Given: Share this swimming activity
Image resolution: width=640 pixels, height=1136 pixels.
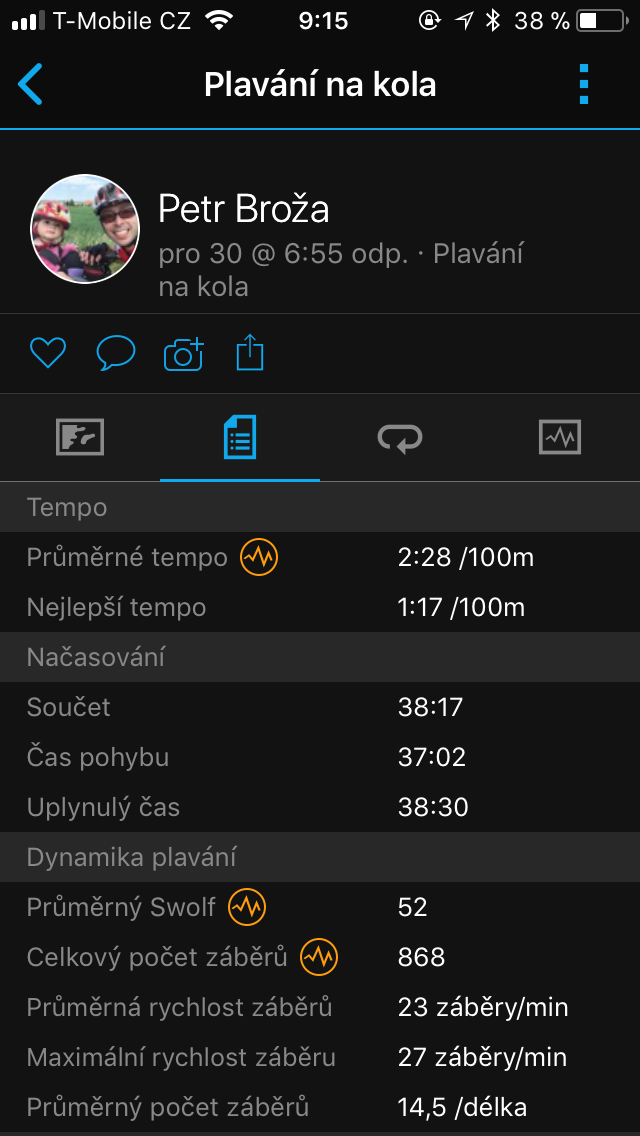Looking at the screenshot, I should point(250,353).
